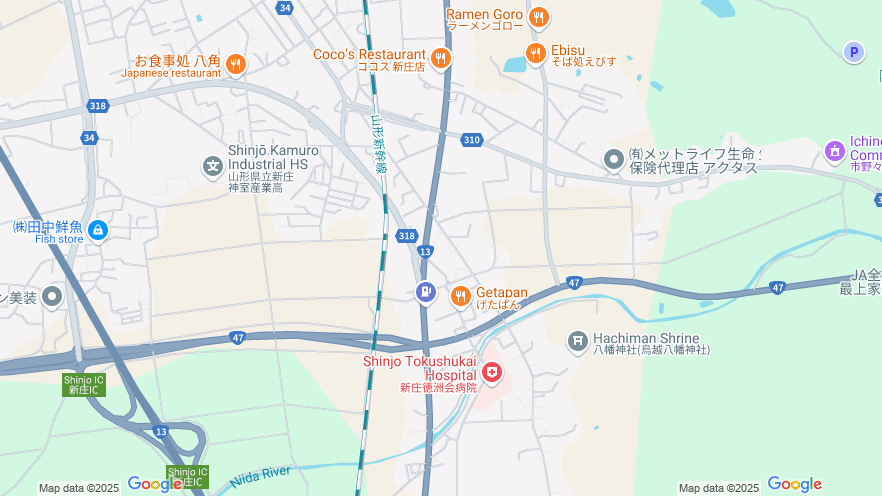
Task: Open the Ebisu soba restaurant marker
Action: pyautogui.click(x=536, y=53)
